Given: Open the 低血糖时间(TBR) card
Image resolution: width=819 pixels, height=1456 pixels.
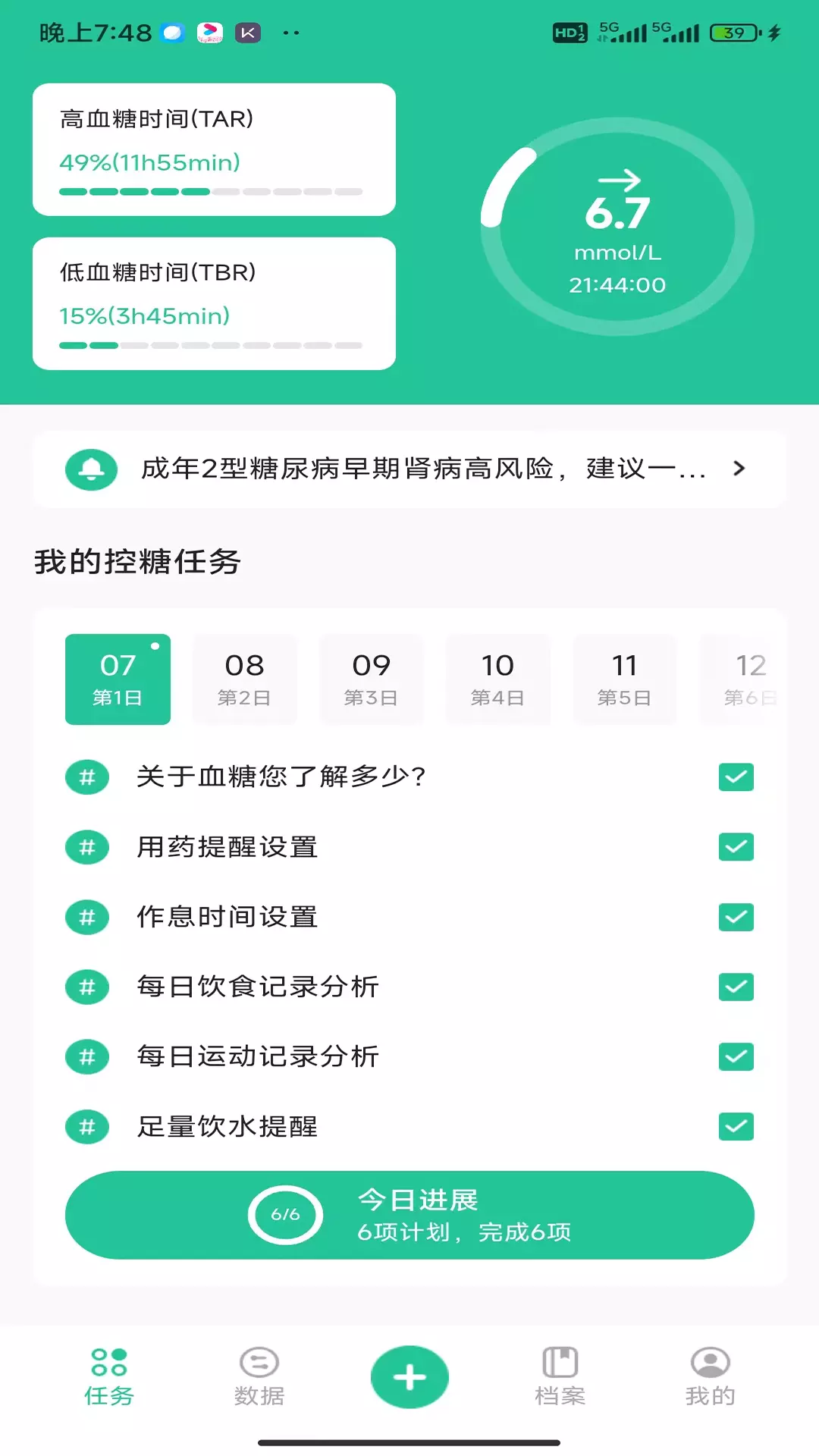Looking at the screenshot, I should click(214, 303).
